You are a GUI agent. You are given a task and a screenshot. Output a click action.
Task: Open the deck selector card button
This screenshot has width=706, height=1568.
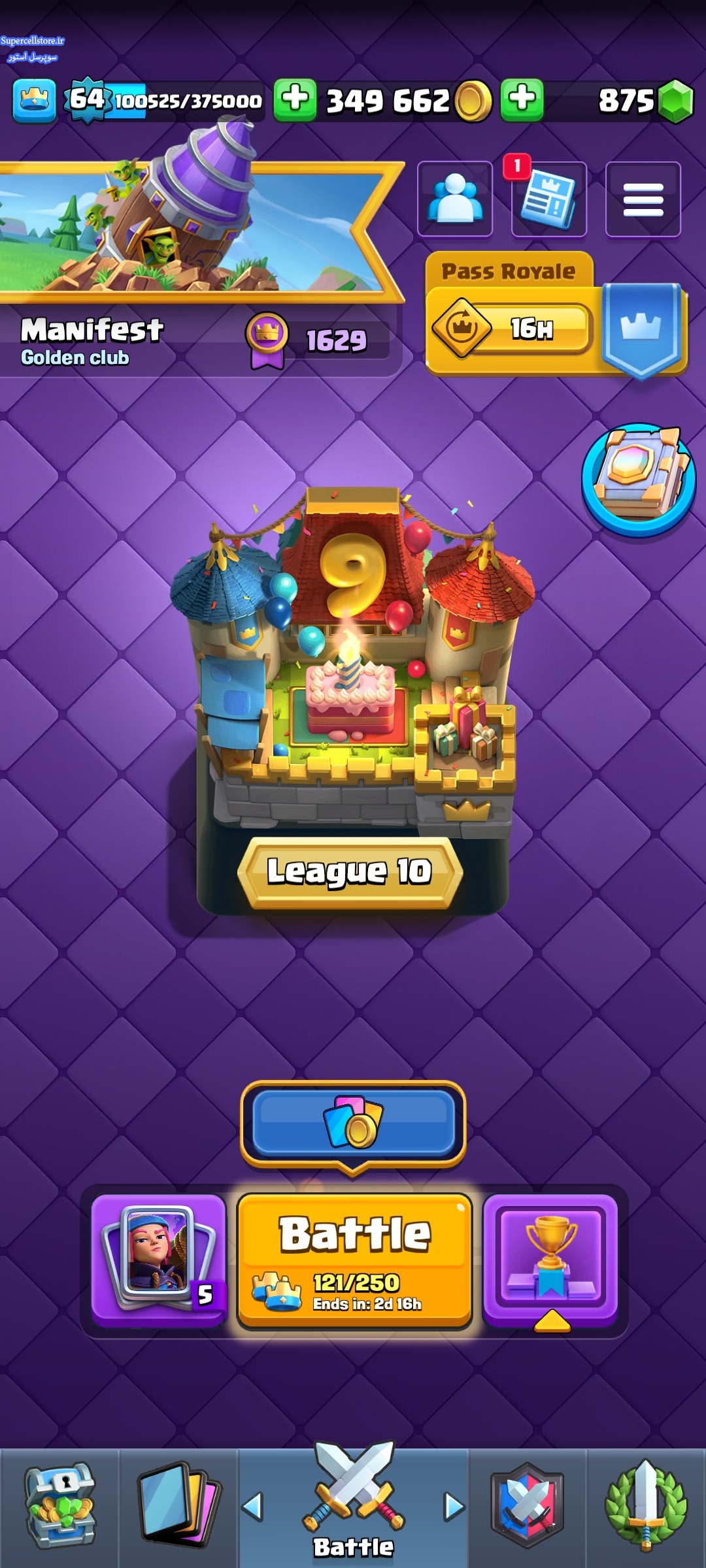point(159,1260)
